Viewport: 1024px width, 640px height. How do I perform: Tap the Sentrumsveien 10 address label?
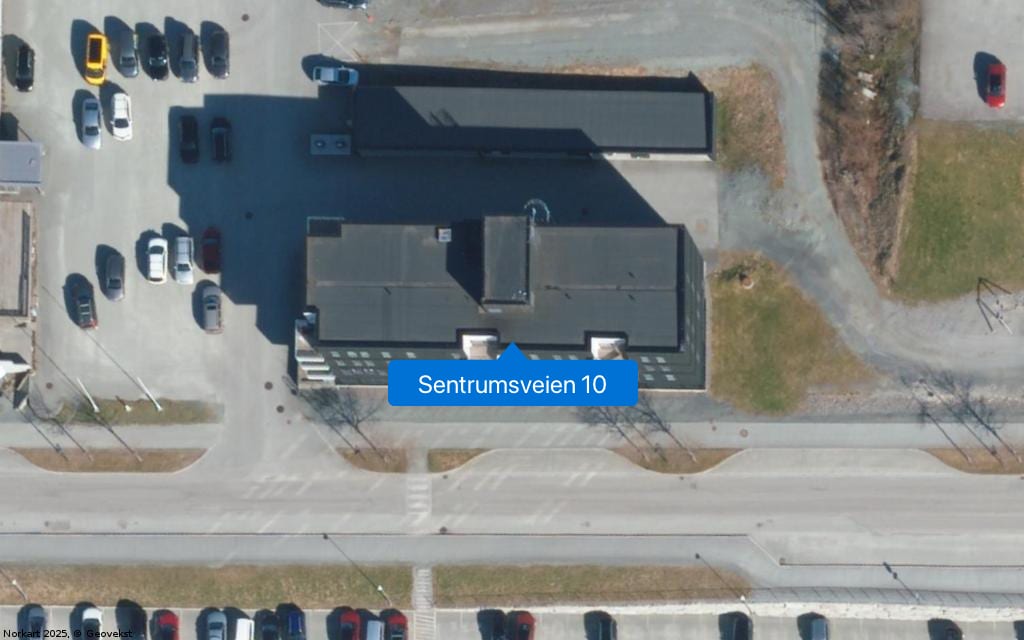tap(512, 384)
